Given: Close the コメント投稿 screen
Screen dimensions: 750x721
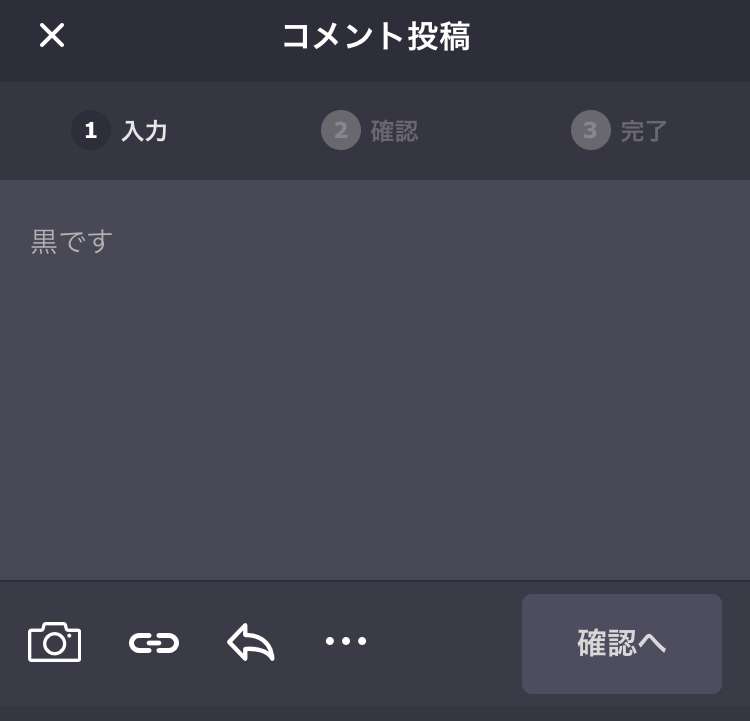Looking at the screenshot, I should [x=52, y=36].
